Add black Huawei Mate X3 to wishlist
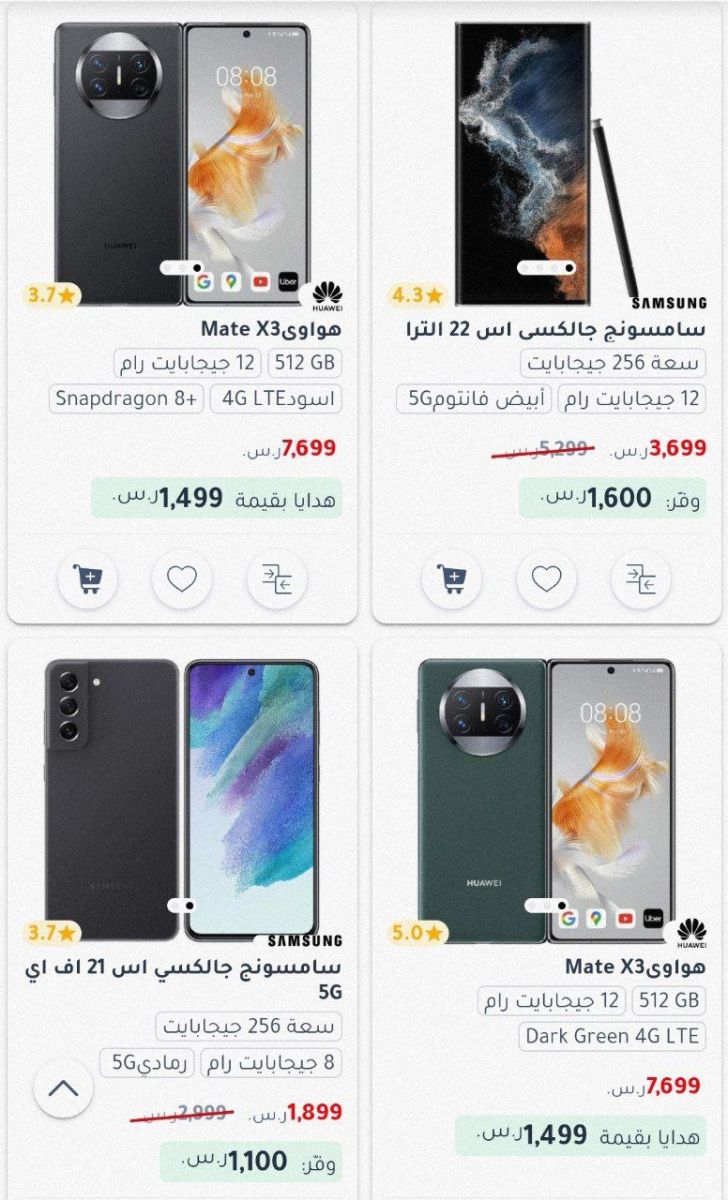Image resolution: width=728 pixels, height=1200 pixels. (x=182, y=578)
